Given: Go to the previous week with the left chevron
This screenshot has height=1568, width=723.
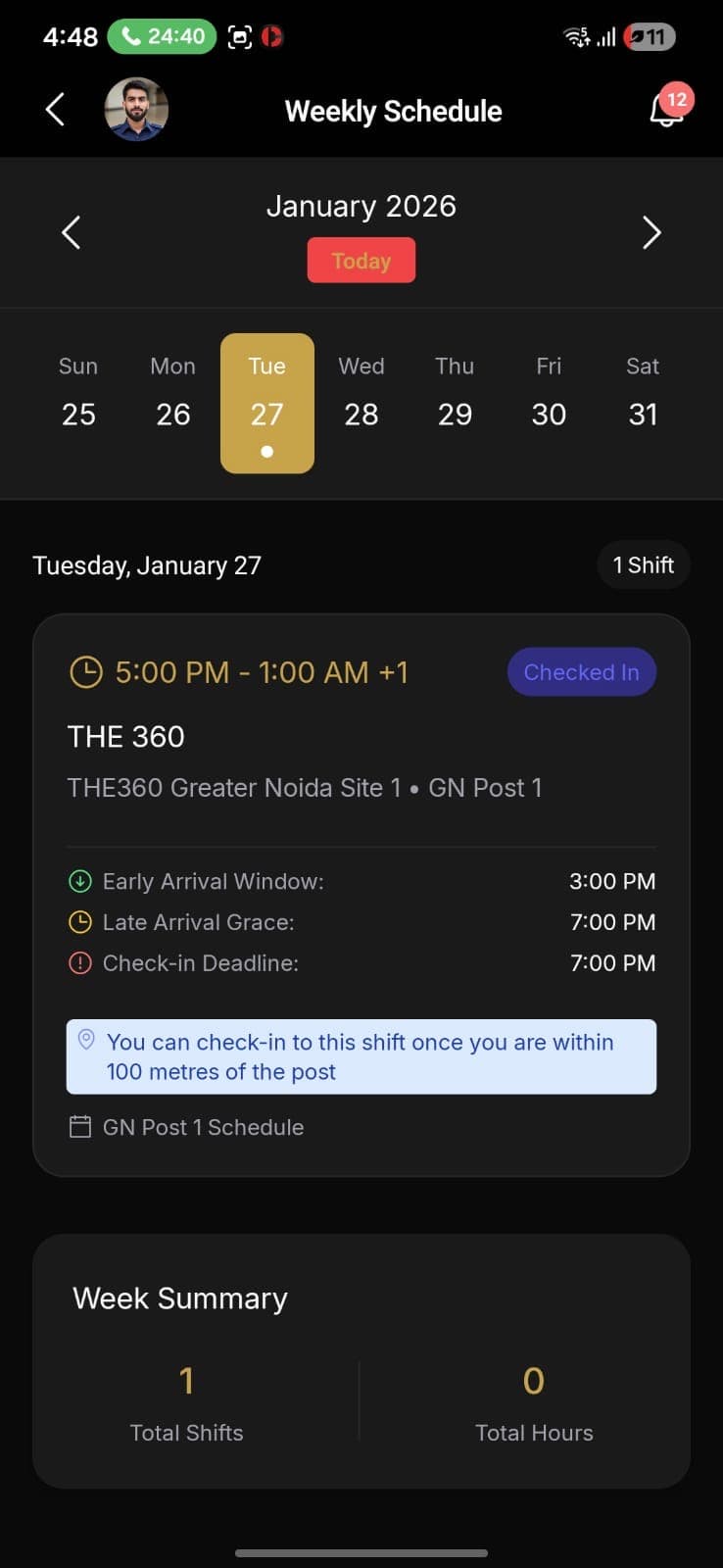Looking at the screenshot, I should click(71, 232).
